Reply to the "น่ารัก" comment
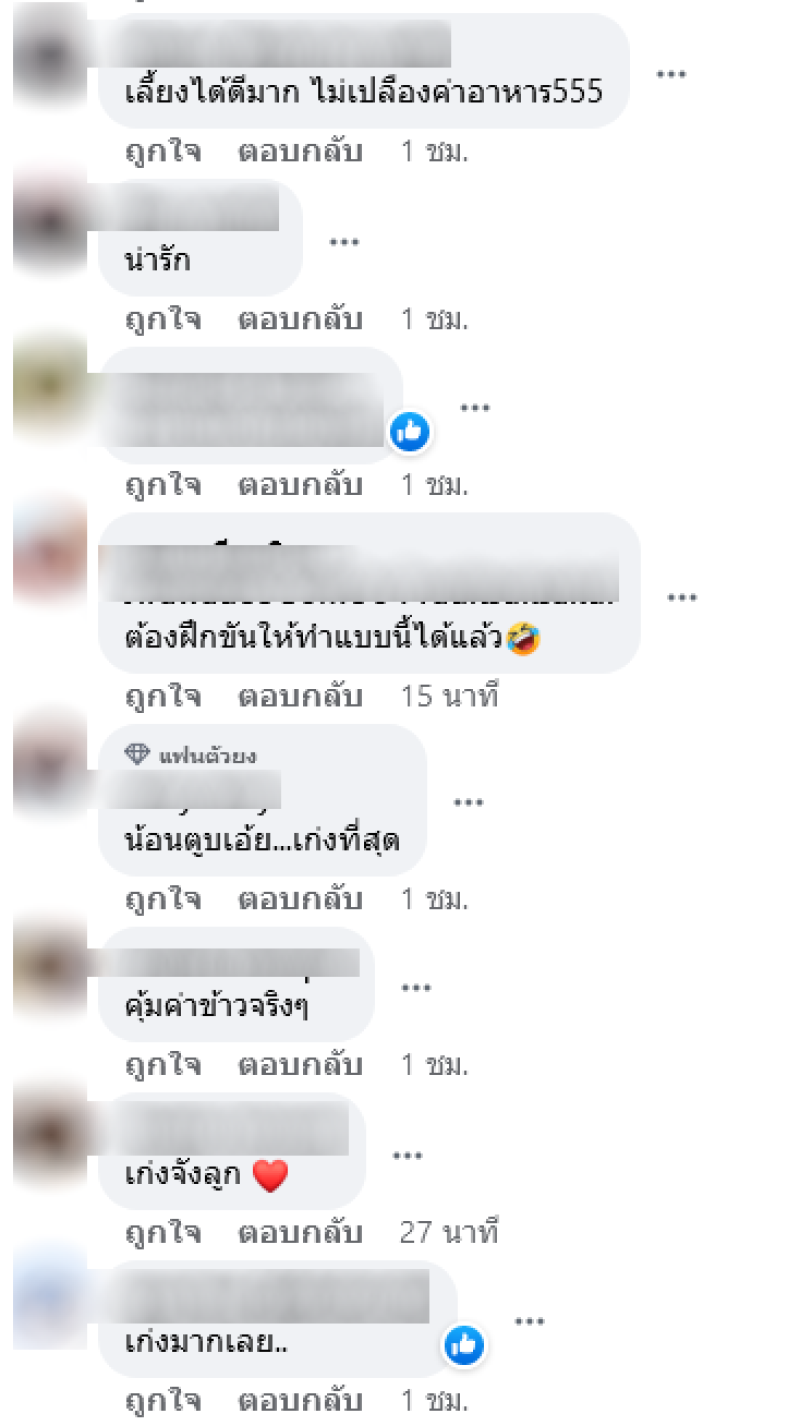The width and height of the screenshot is (800, 1426). pos(300,320)
